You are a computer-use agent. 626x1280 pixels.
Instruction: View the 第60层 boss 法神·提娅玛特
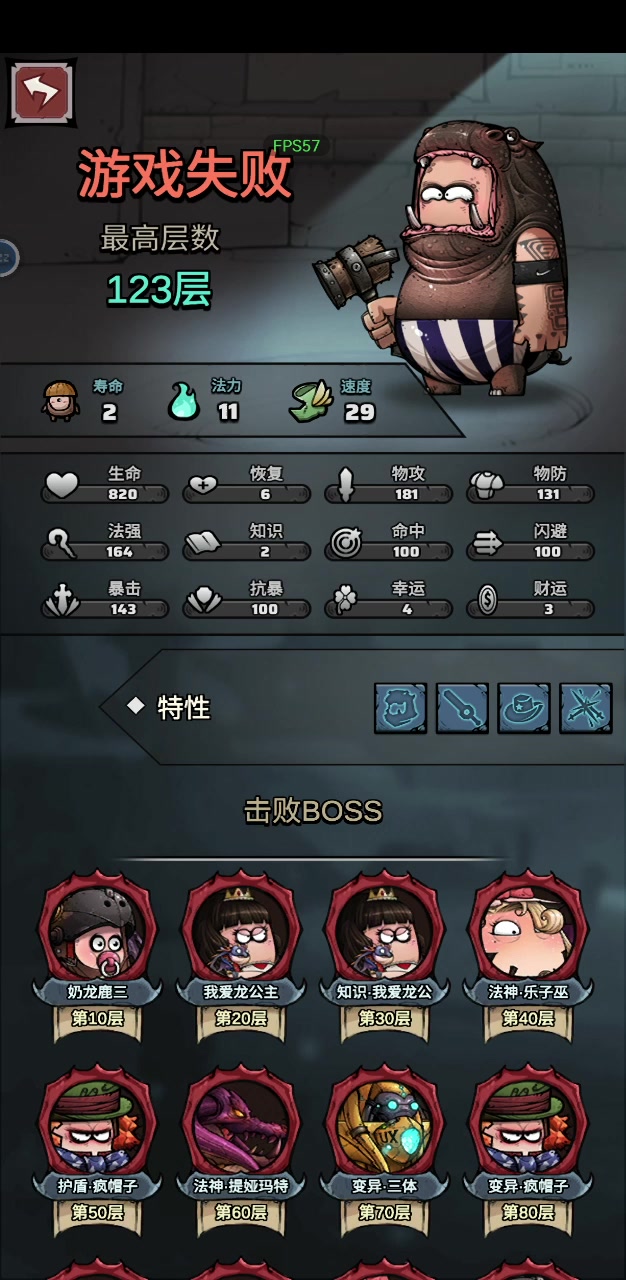(x=241, y=1125)
